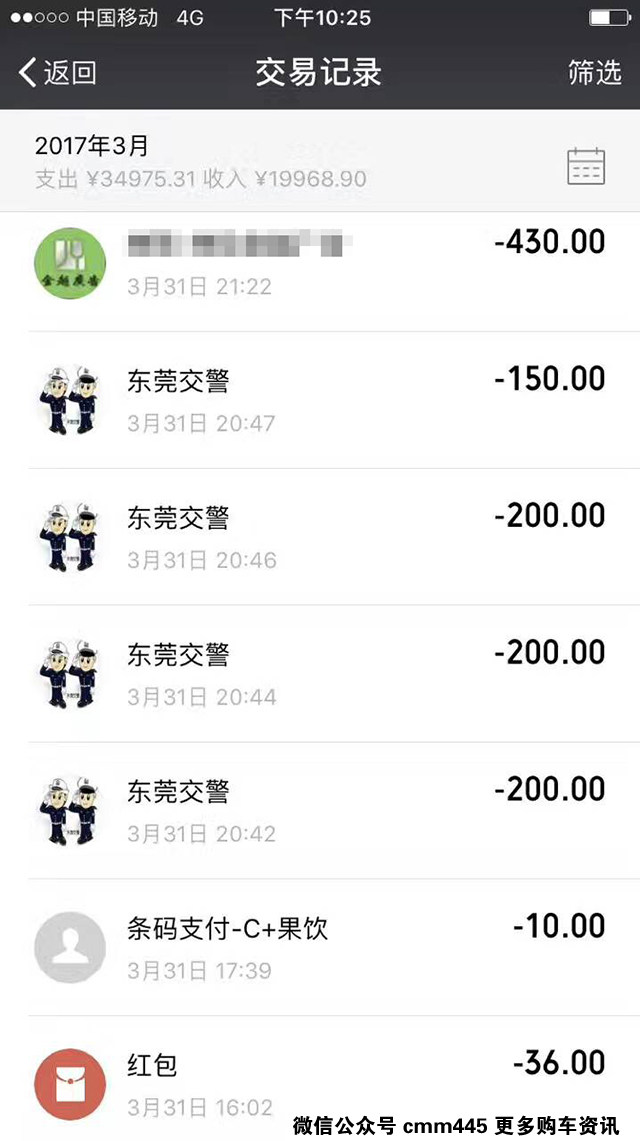Open the calendar month picker icon

(586, 166)
